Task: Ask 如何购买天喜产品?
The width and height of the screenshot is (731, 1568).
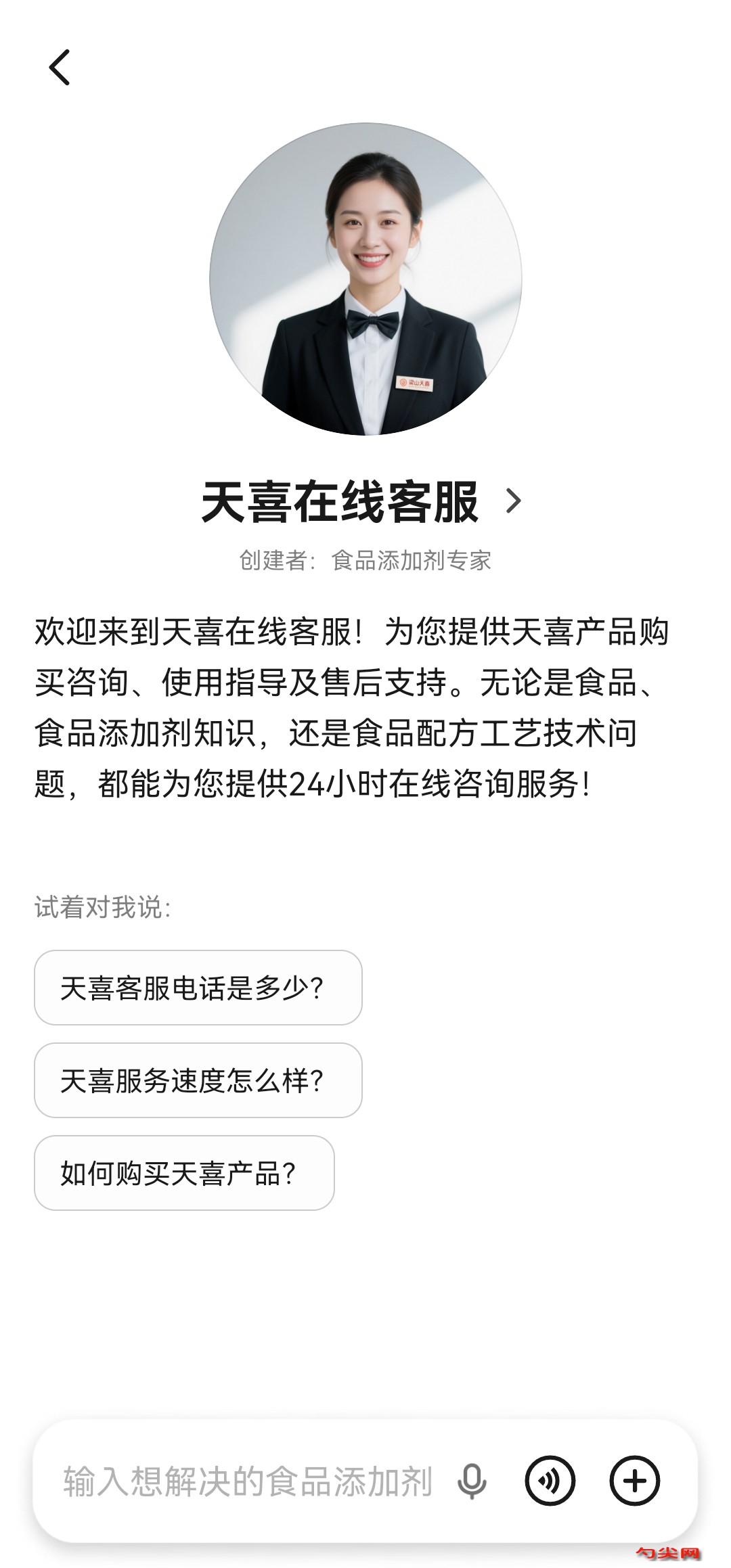Action: point(184,1173)
